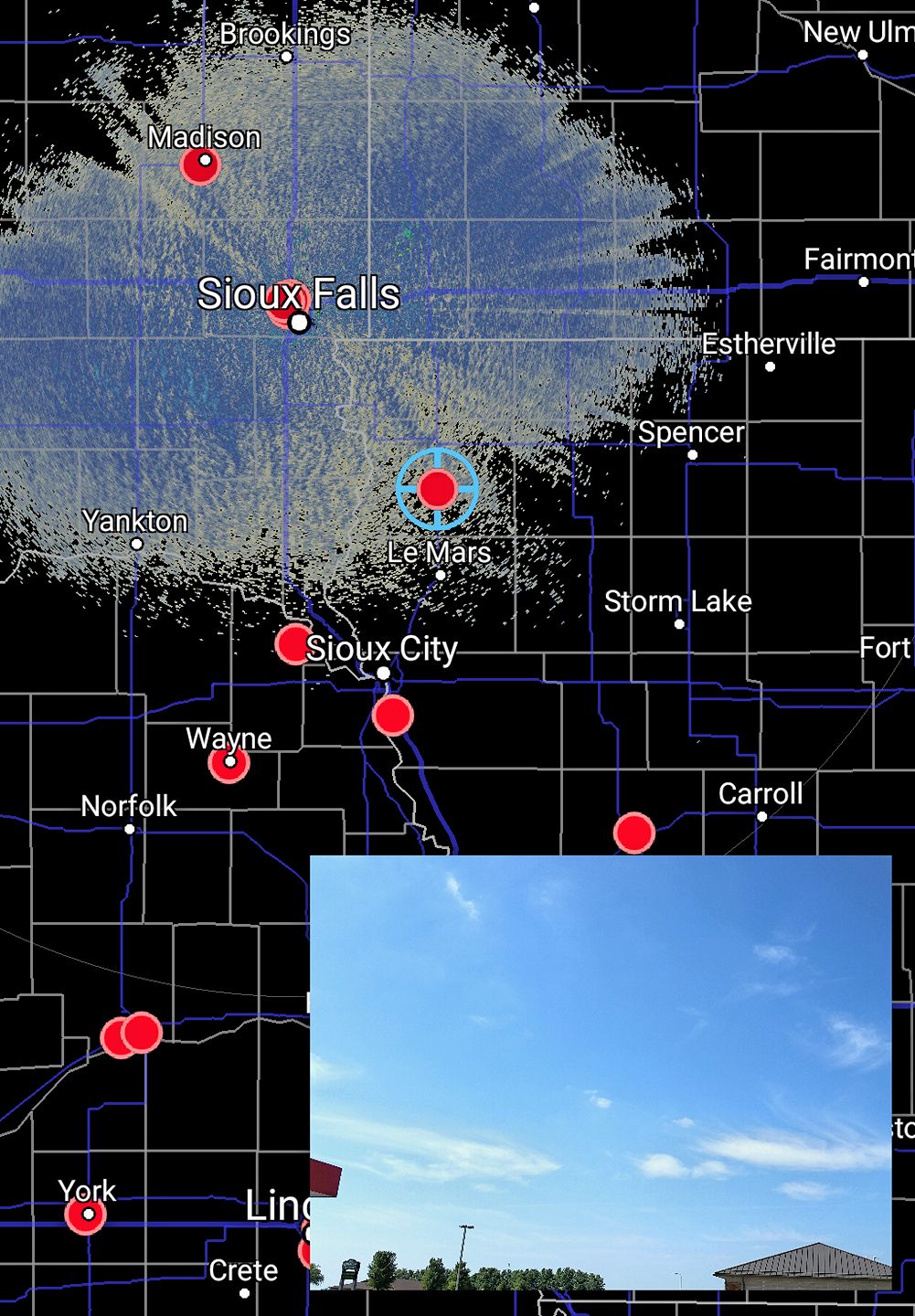This screenshot has height=1316, width=915.
Task: Open the red report marker at Wayne
Action: point(228,763)
